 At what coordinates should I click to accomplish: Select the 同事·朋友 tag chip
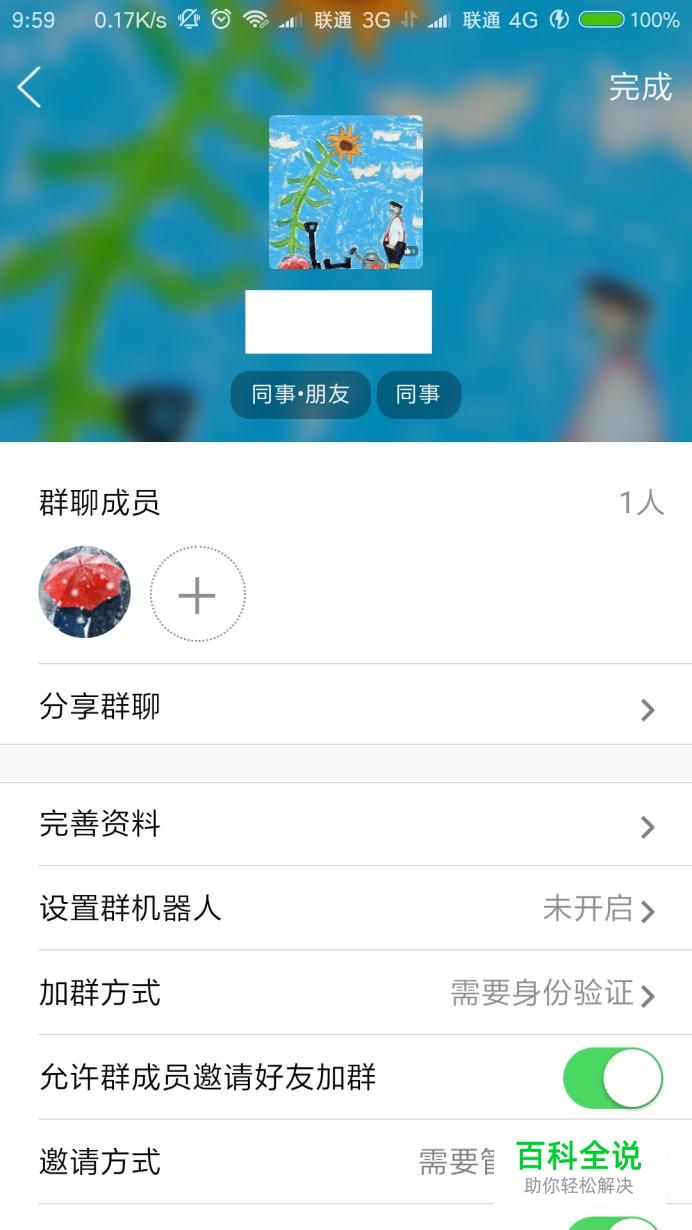300,395
